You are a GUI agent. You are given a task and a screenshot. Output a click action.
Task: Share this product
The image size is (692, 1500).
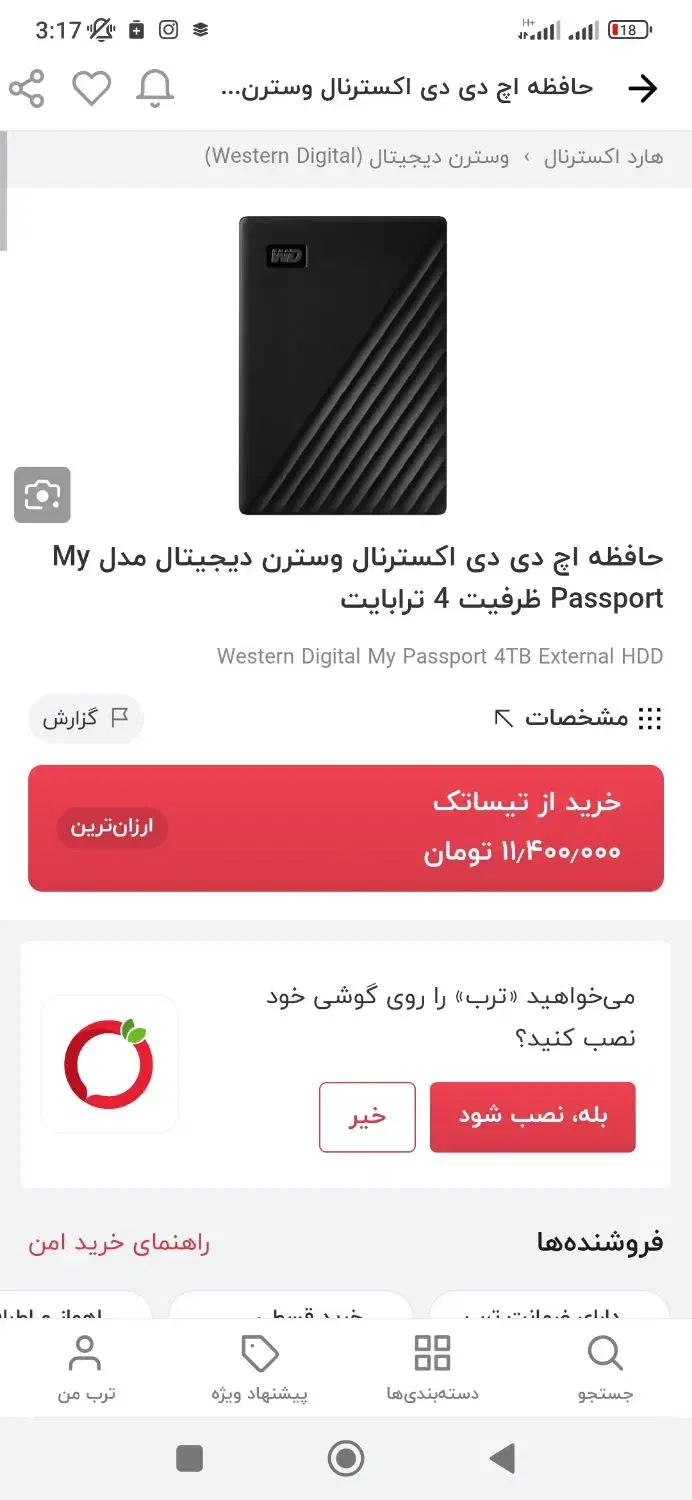click(27, 89)
